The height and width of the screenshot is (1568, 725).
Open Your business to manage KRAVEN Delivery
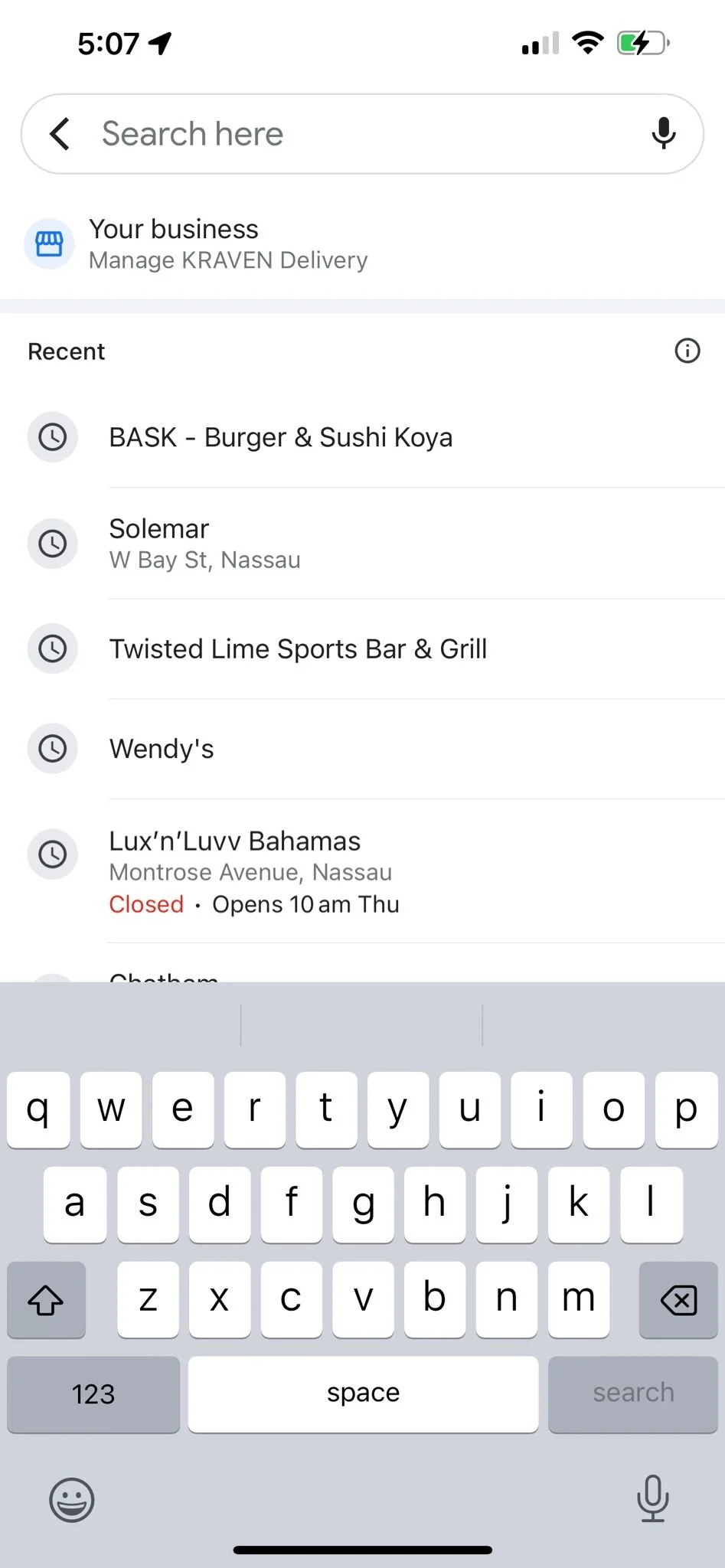(x=228, y=244)
